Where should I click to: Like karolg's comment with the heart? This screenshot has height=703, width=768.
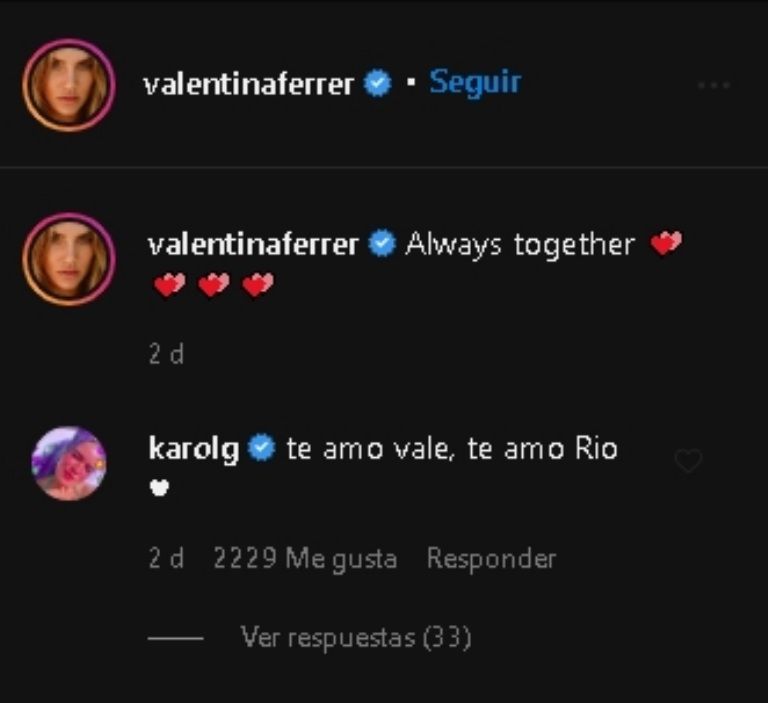click(688, 461)
